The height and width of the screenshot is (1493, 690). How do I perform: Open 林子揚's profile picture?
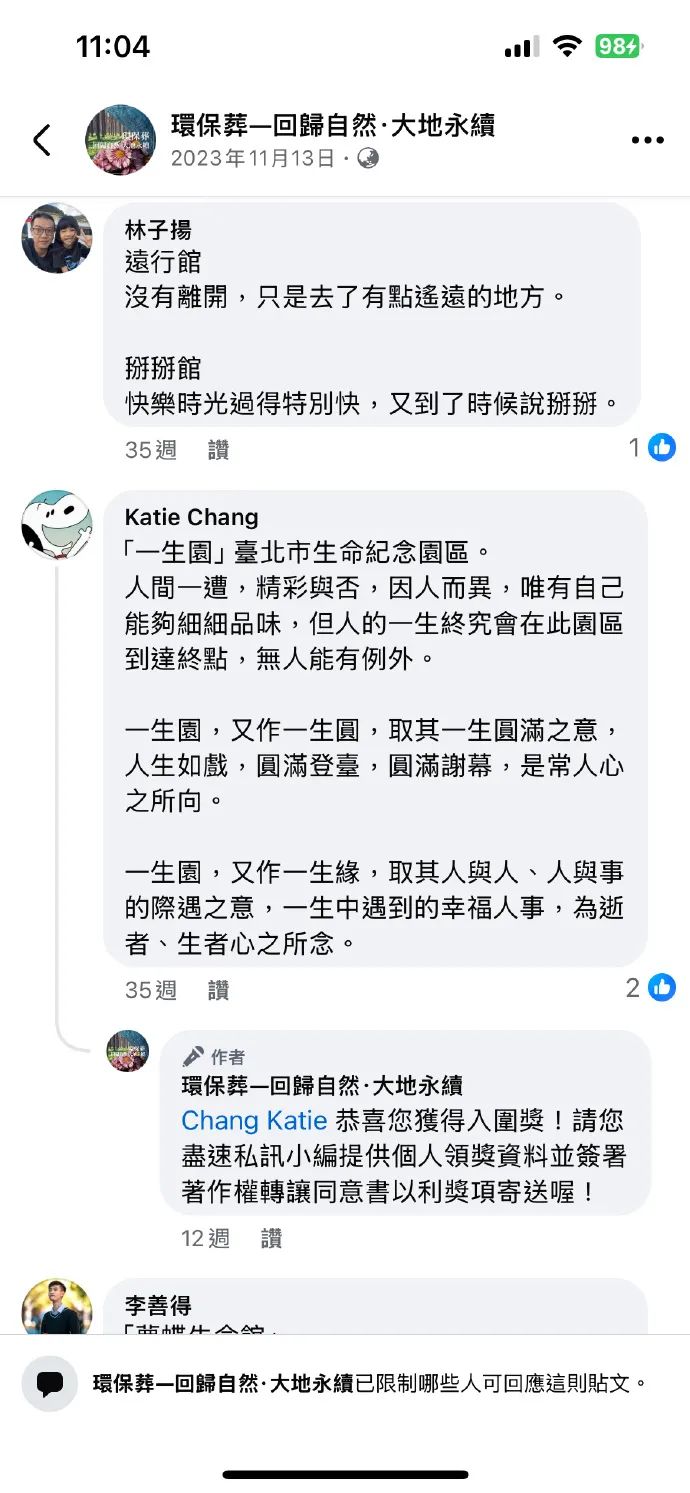[57, 238]
